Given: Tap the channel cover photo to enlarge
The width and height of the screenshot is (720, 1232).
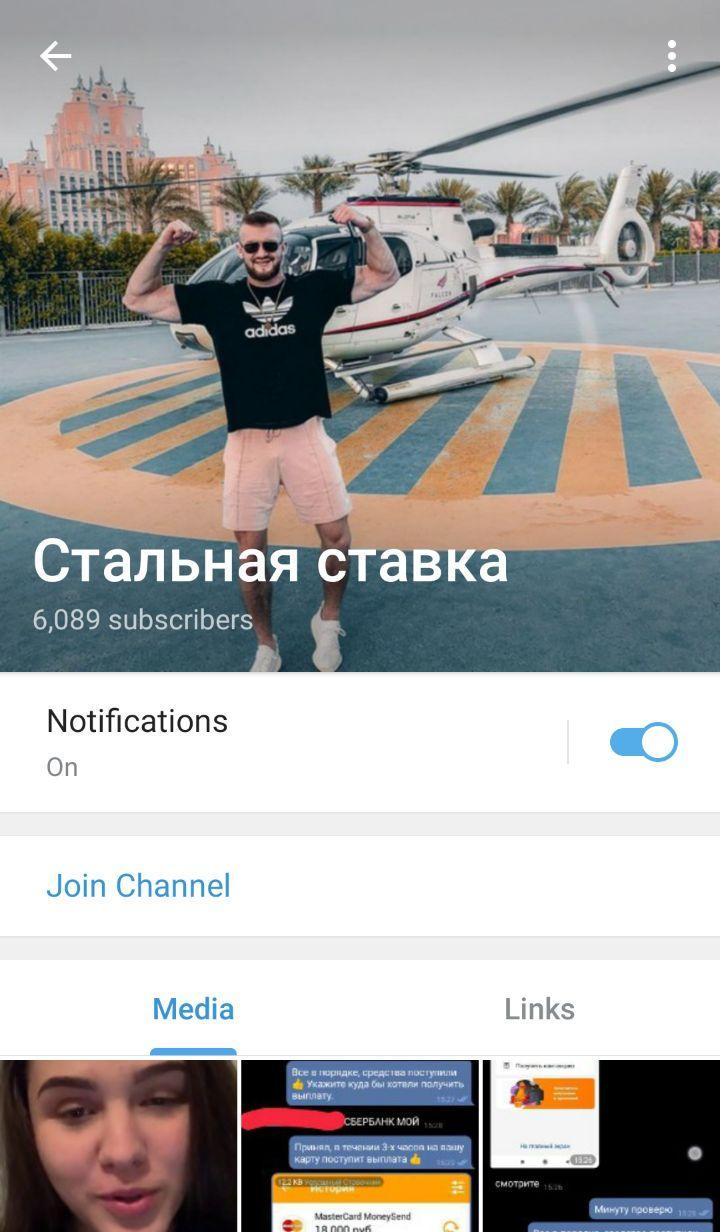Looking at the screenshot, I should 360,300.
